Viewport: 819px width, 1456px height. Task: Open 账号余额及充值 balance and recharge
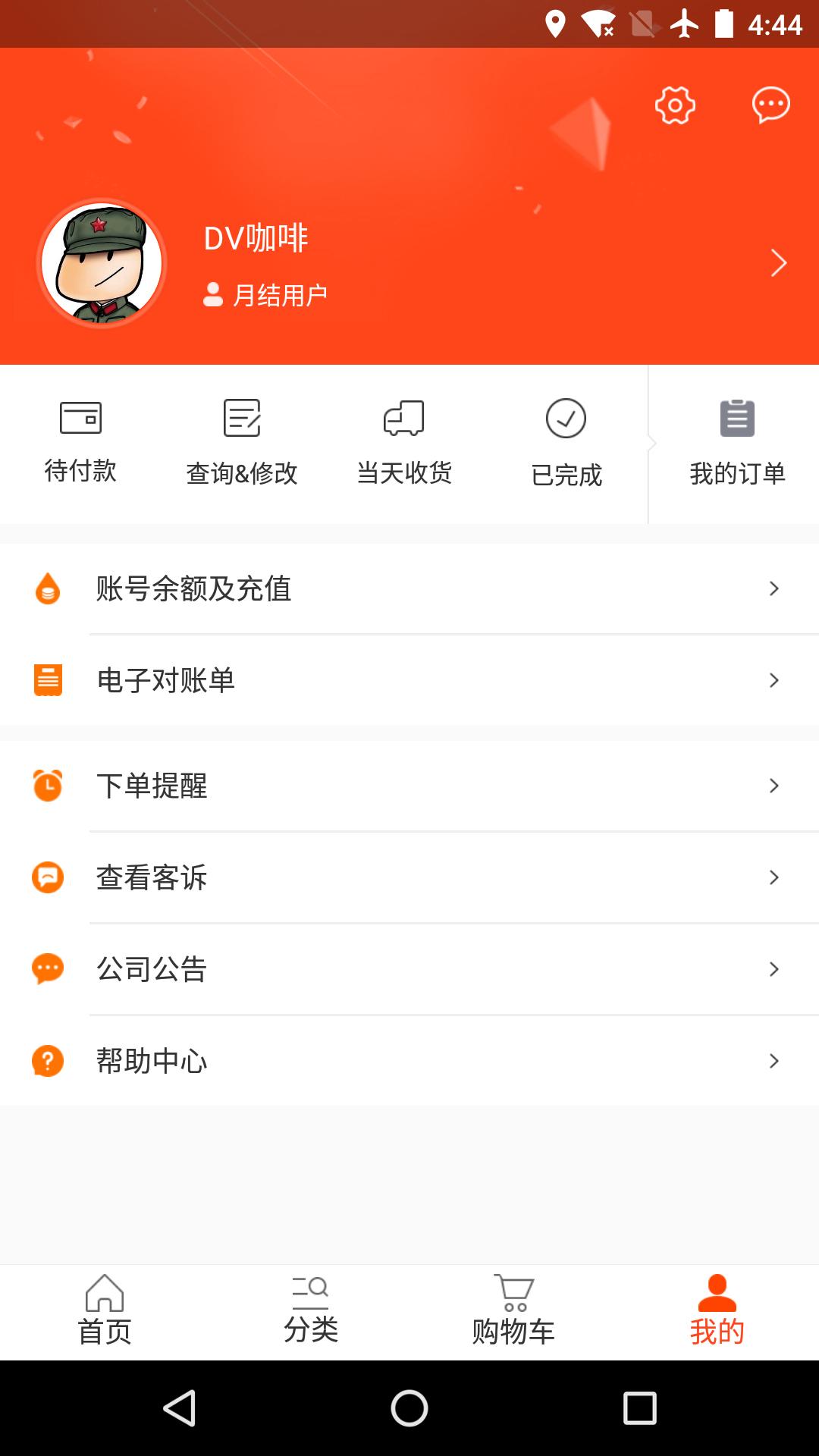click(409, 589)
